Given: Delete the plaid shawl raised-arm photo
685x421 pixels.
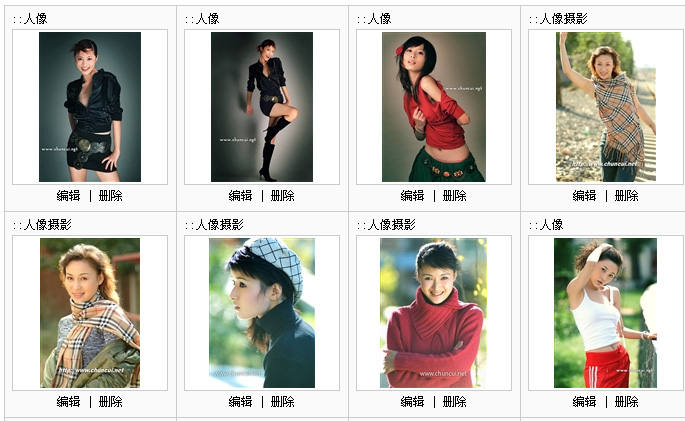Looking at the screenshot, I should pyautogui.click(x=626, y=196).
